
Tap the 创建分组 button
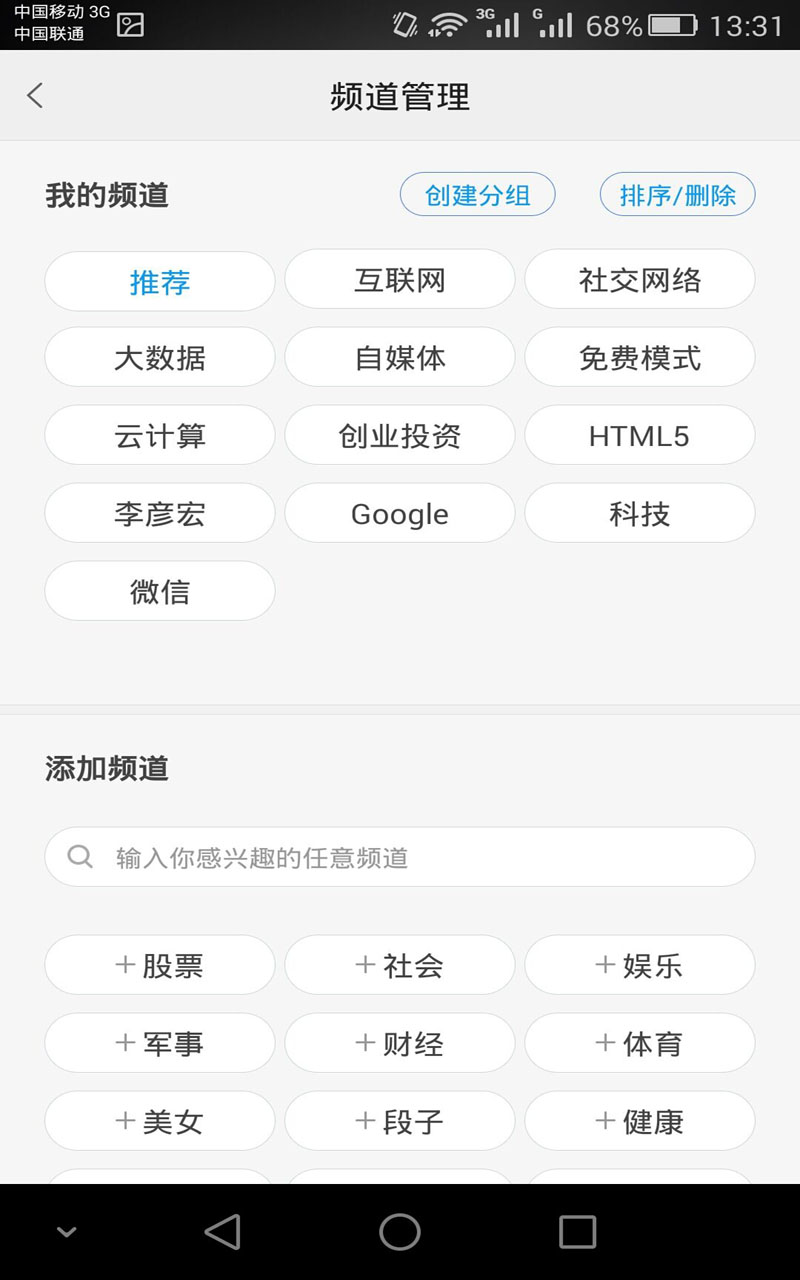pos(477,195)
